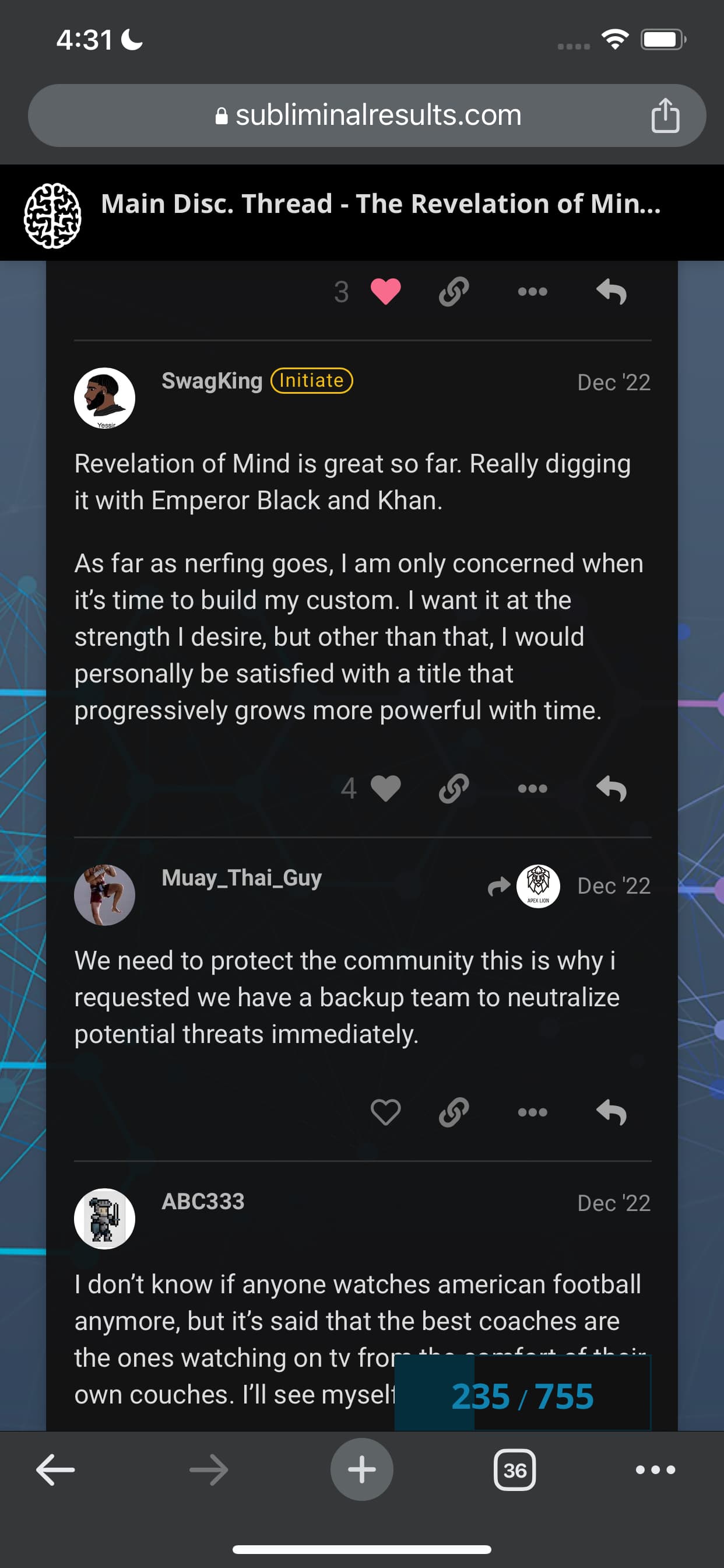Reply to Muay_Thai_Guy's post
The image size is (724, 1568).
(x=611, y=1112)
